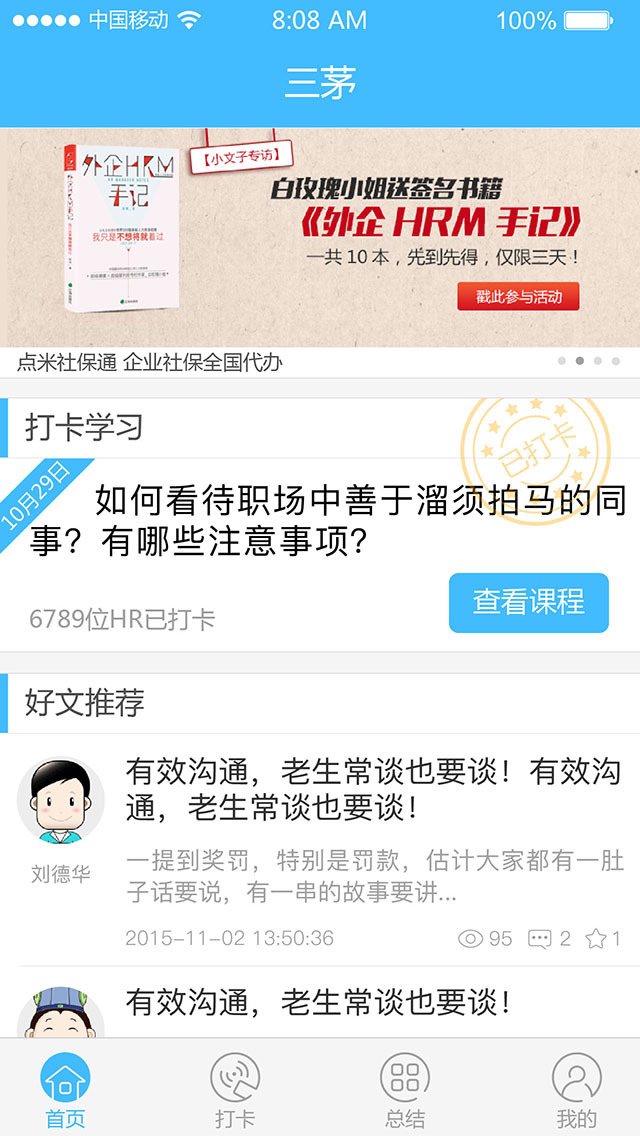
Task: Switch to the 首页 tab
Action: (x=65, y=1090)
